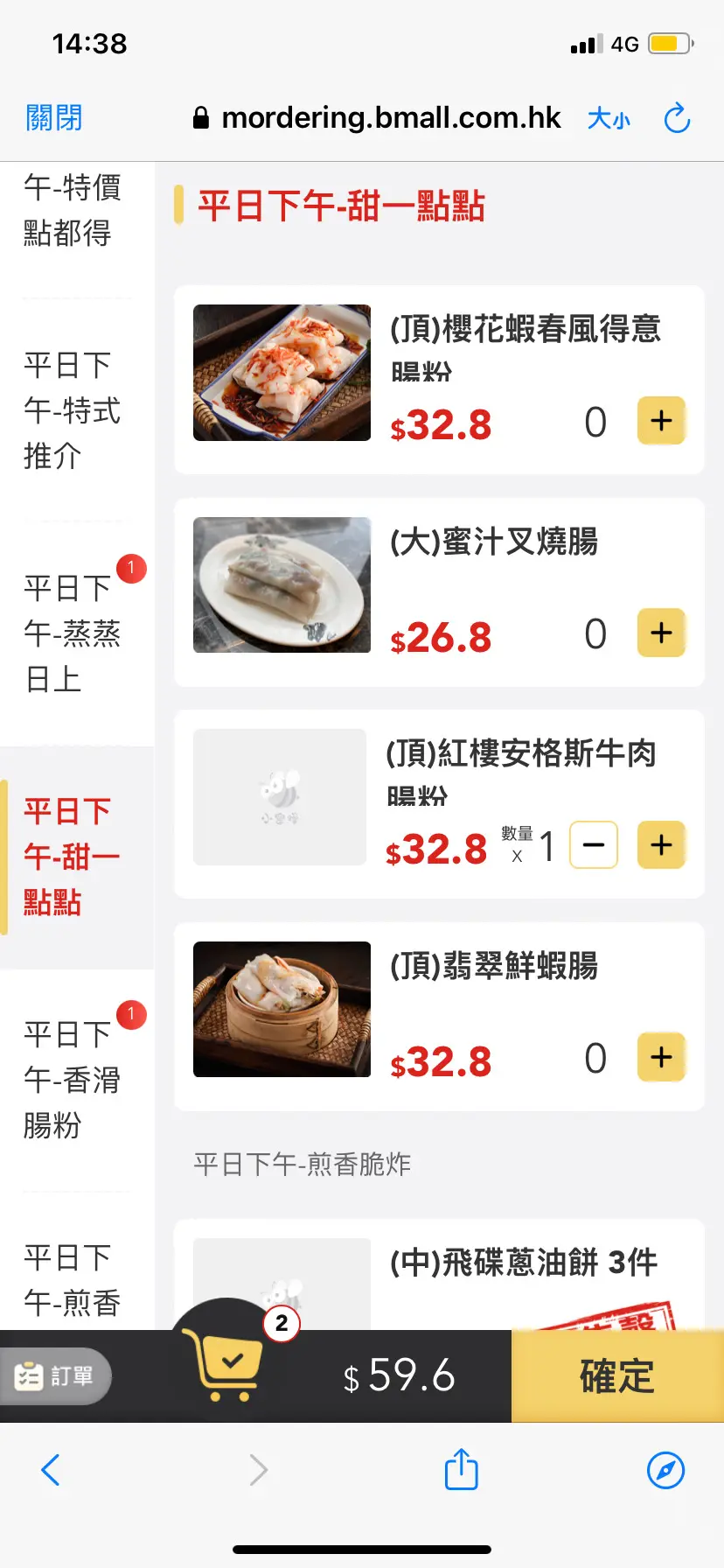
Task: Switch to the 平日下午-特式推介 category
Action: coord(72,410)
